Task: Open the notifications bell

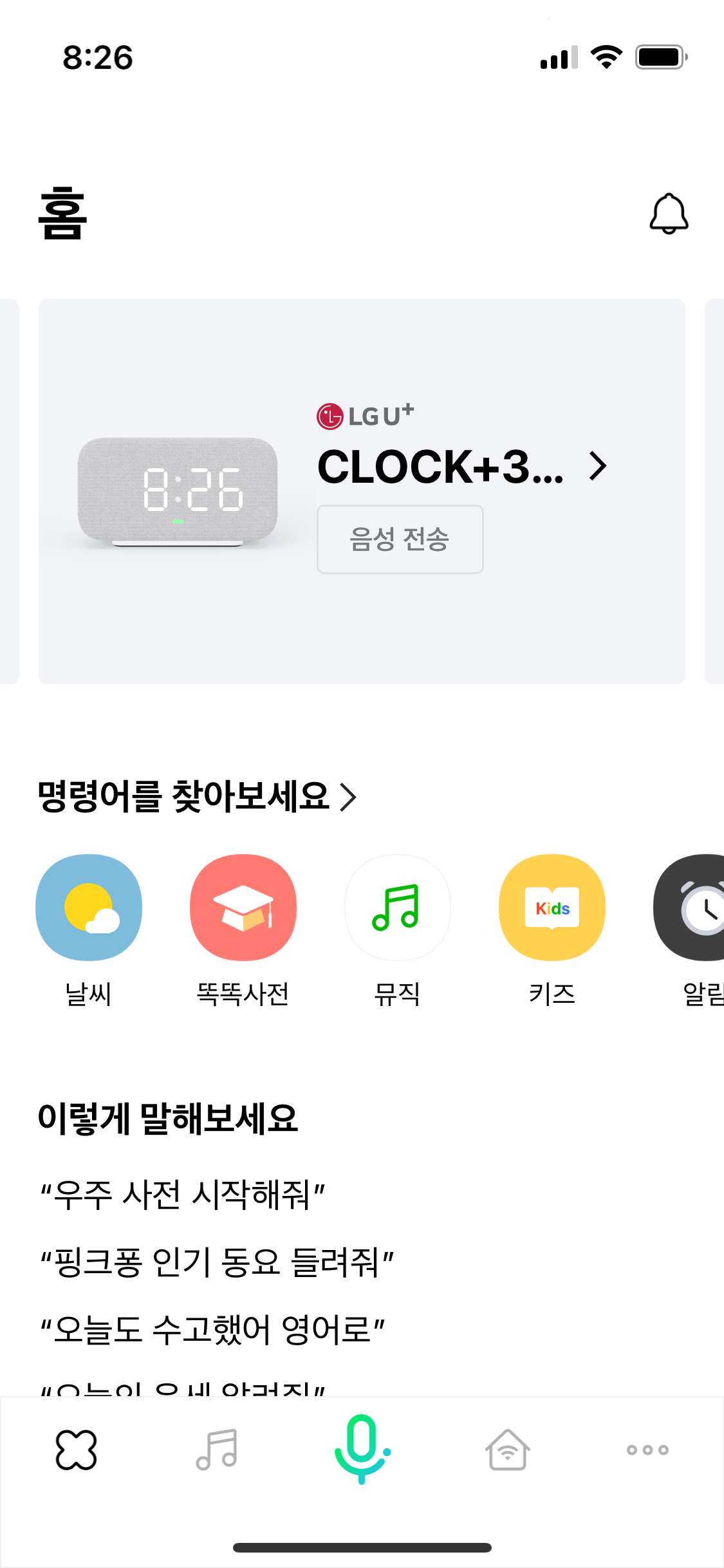Action: pos(669,214)
